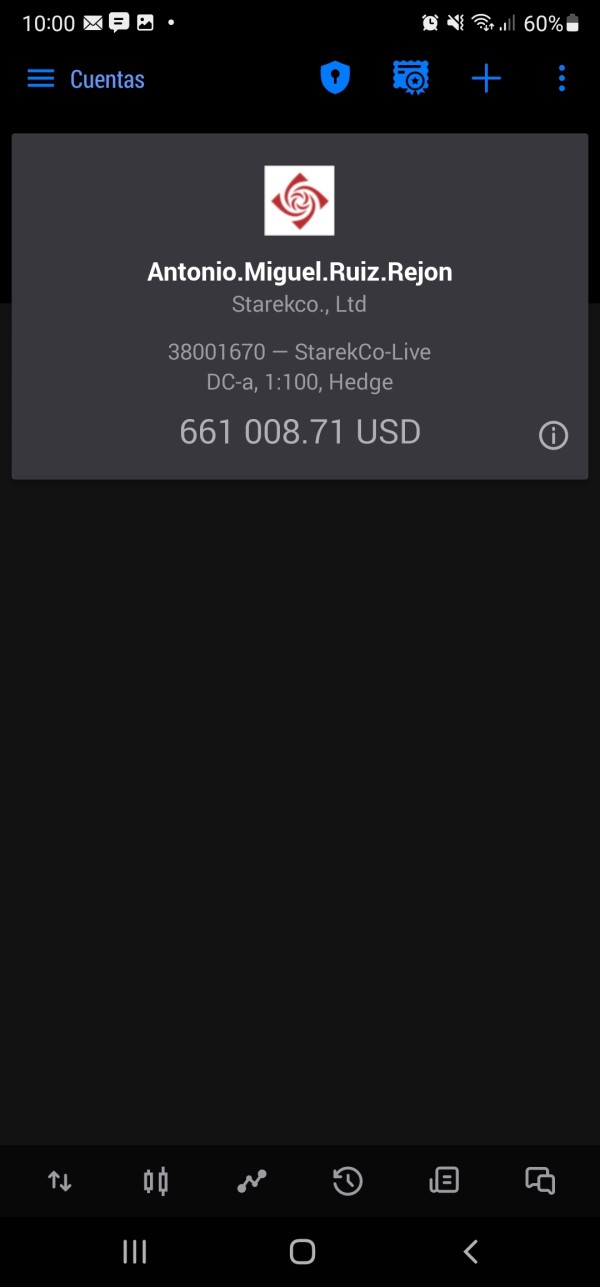Switch to the quotes arrows tab
The image size is (600, 1287).
coord(60,1181)
